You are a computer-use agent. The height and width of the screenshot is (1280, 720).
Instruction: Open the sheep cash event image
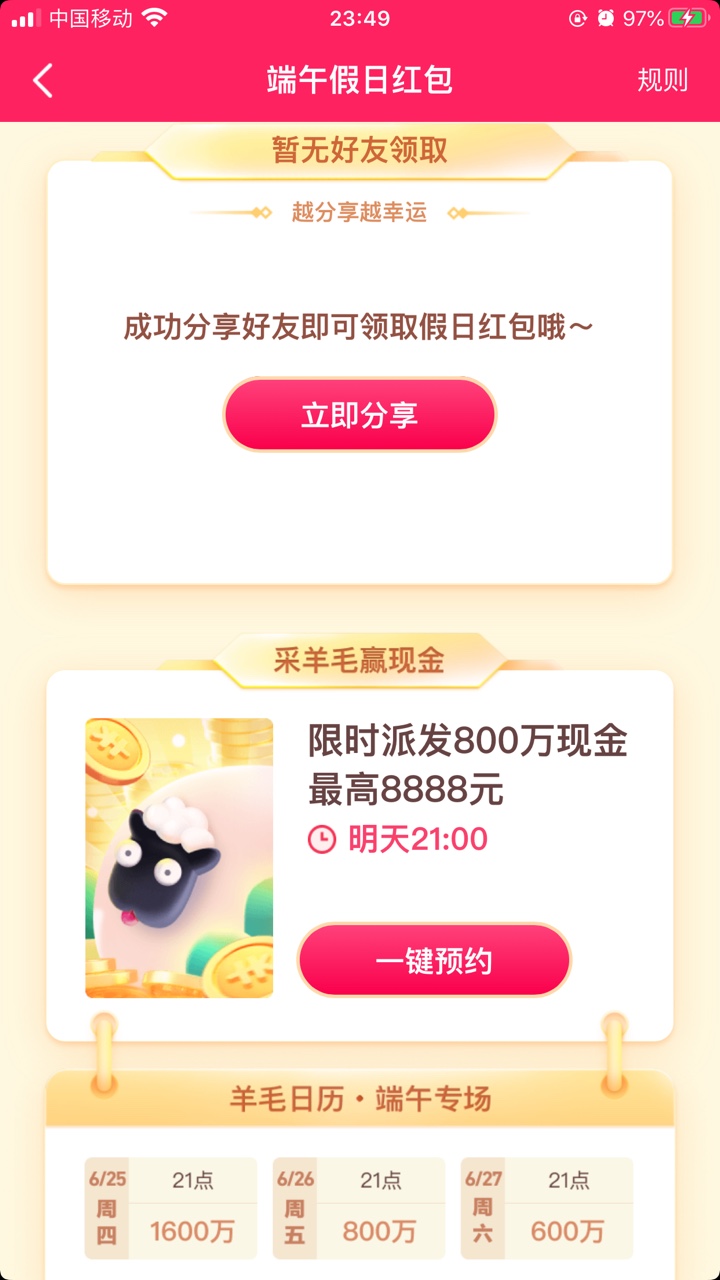(179, 858)
